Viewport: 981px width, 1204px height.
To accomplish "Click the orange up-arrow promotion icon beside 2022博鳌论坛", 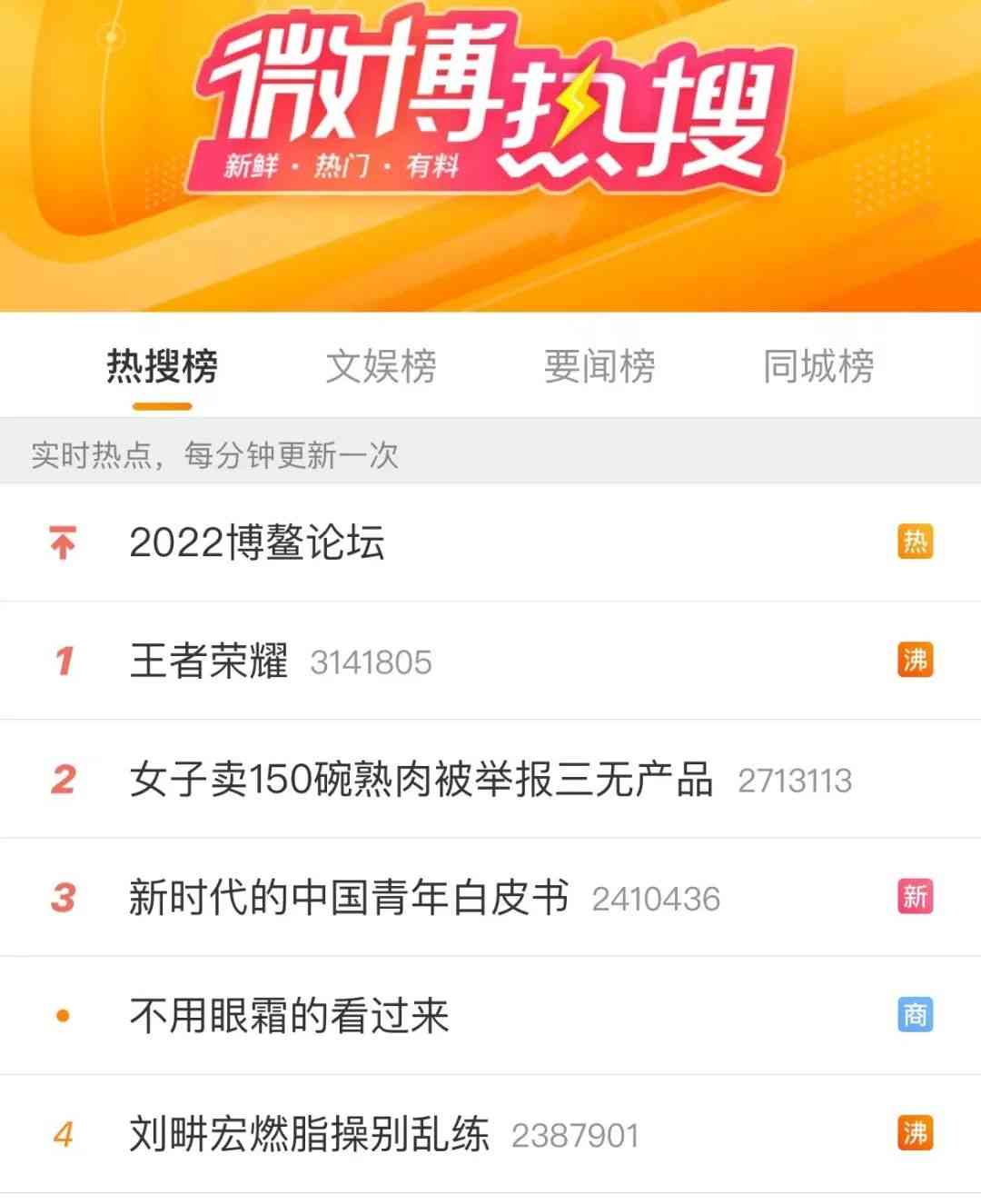I will tap(60, 542).
